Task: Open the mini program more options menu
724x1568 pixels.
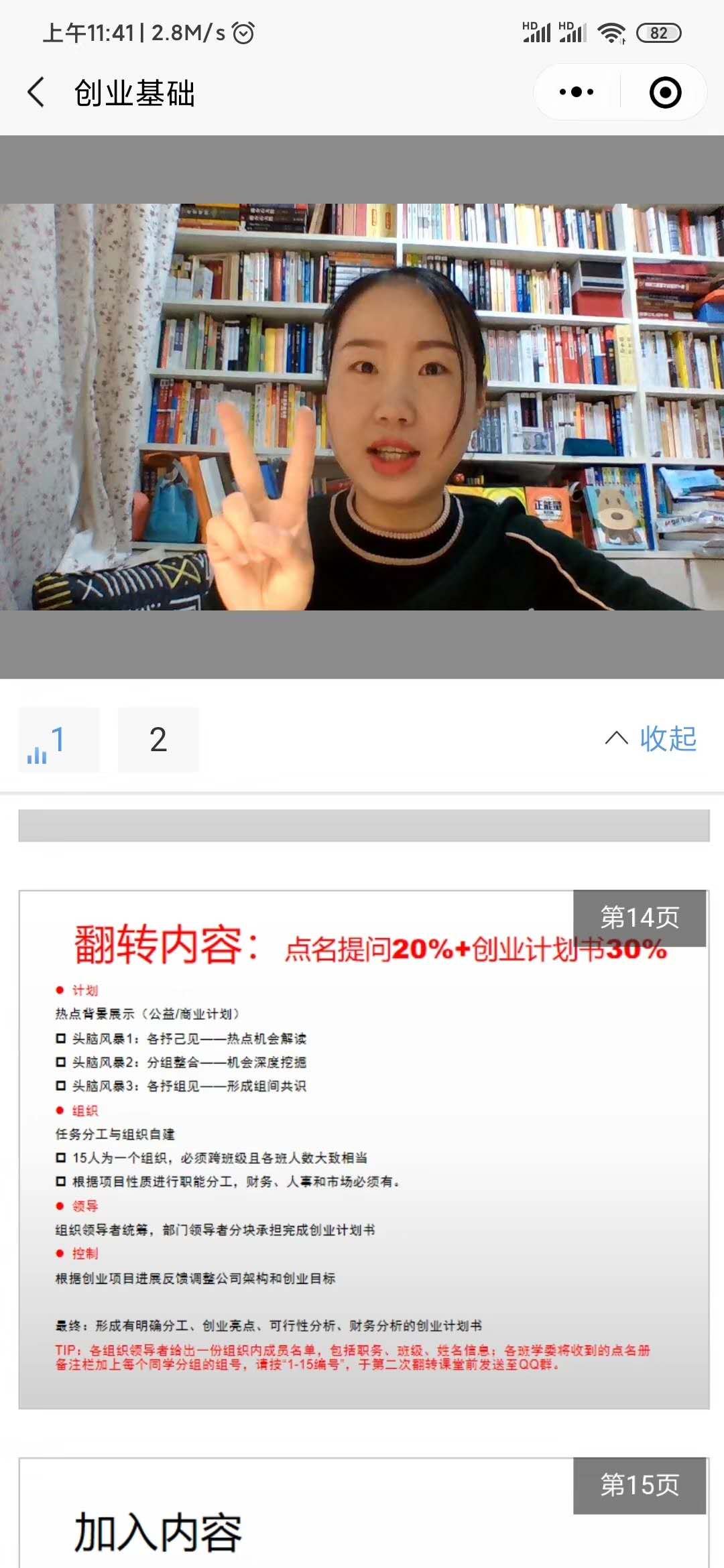Action: pos(577,92)
